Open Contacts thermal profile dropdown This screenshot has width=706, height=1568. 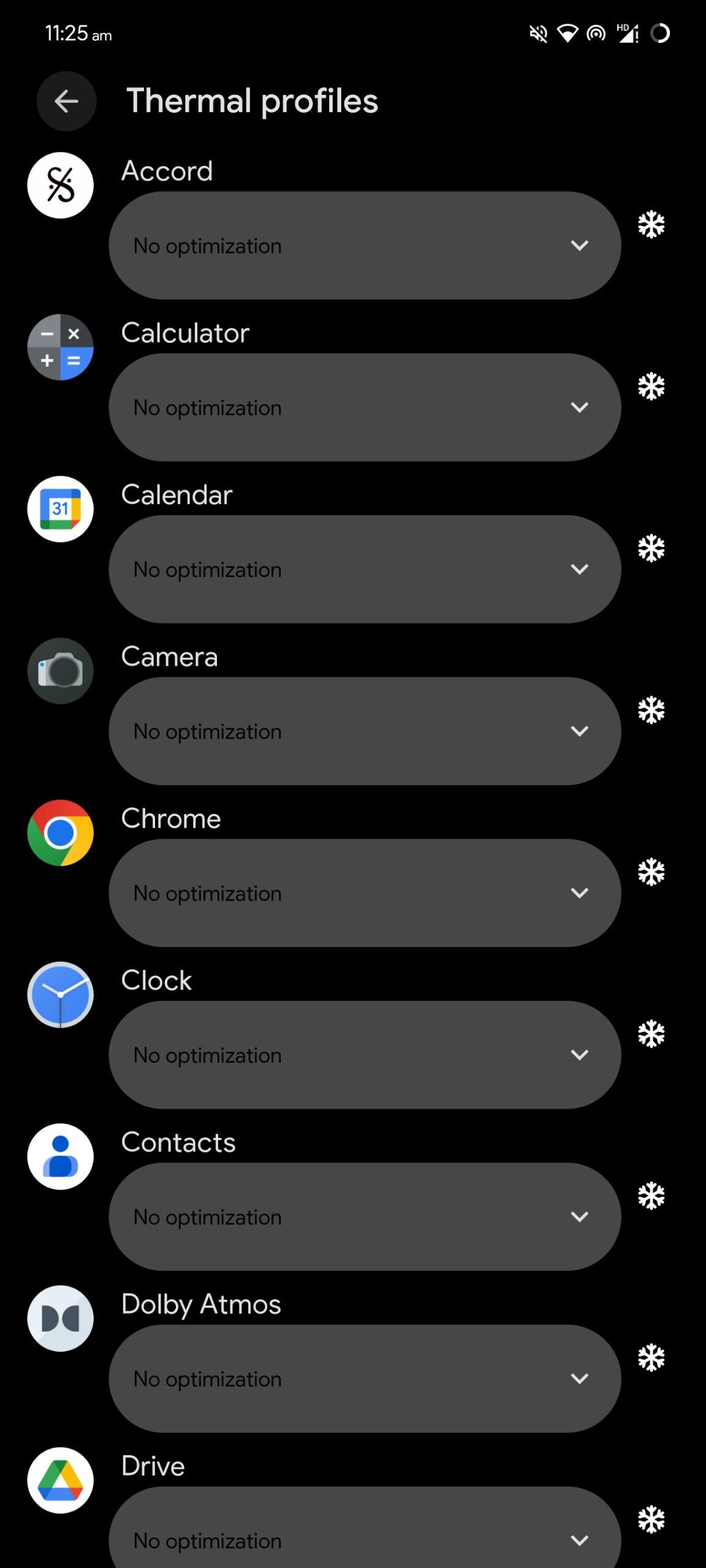(x=365, y=1216)
